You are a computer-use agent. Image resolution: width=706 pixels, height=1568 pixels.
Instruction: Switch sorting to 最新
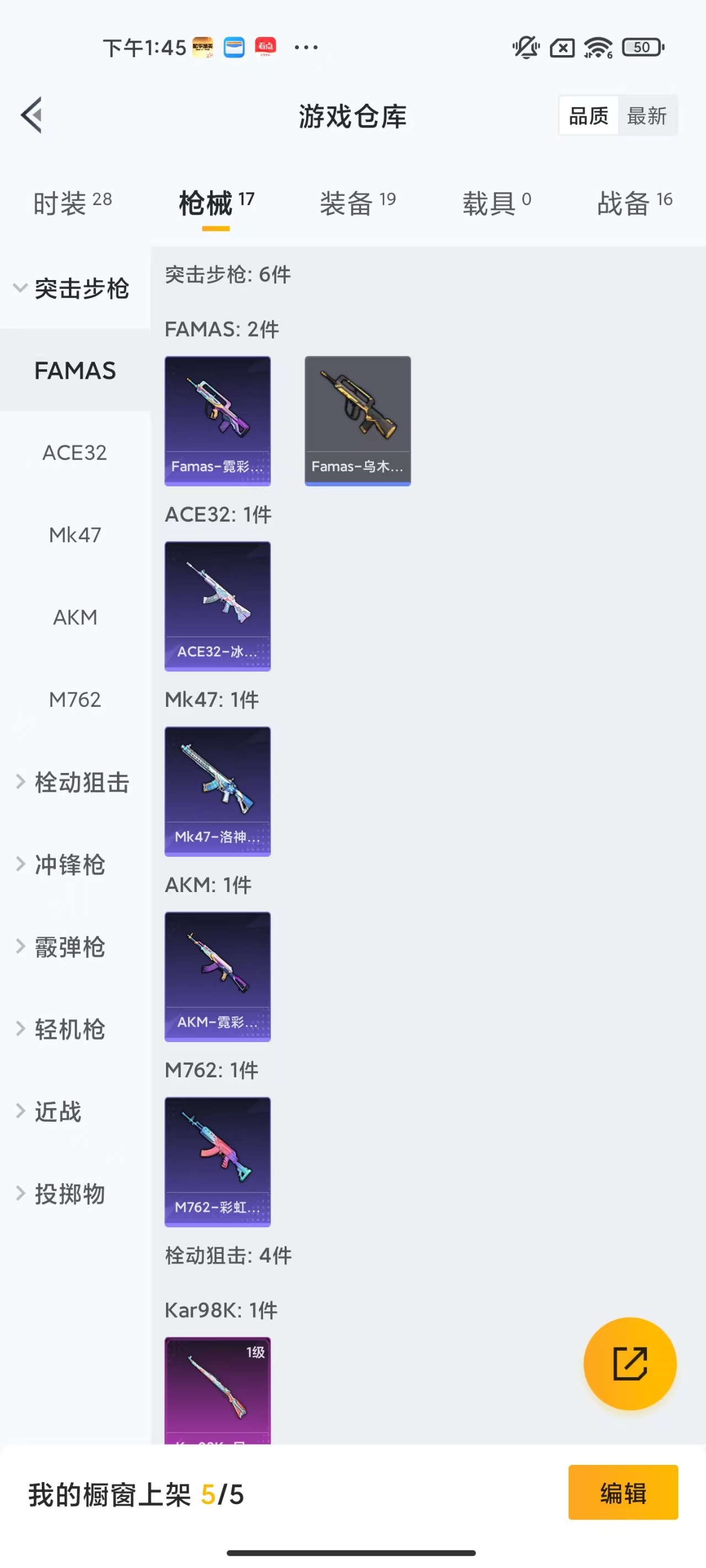[648, 116]
